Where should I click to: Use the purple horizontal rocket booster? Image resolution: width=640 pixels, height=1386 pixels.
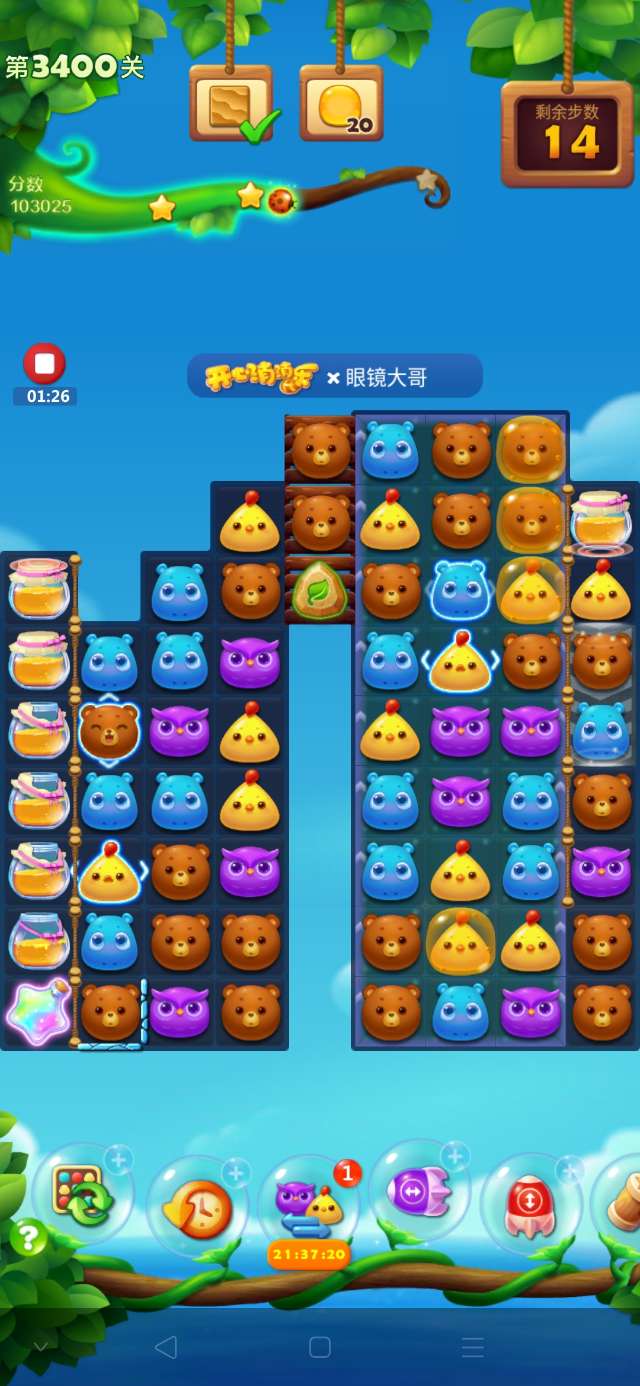tap(418, 1191)
